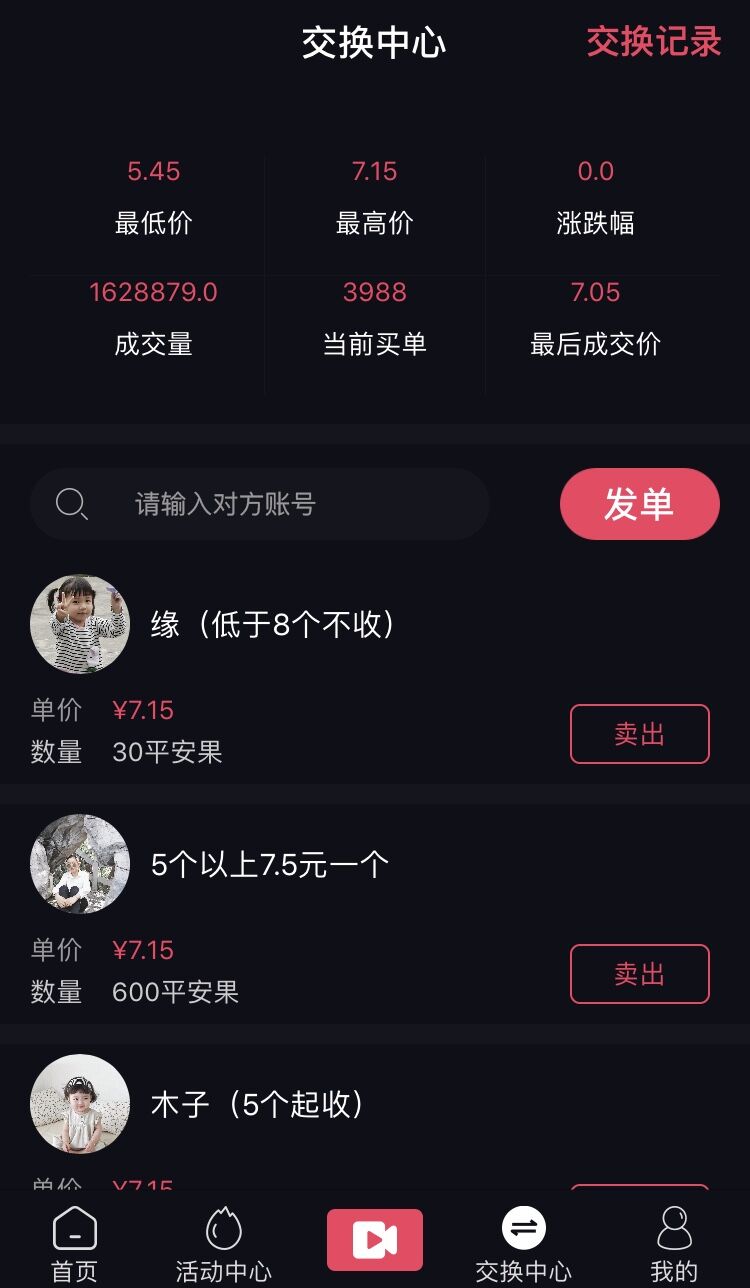
Task: Open the avatar of 5个以上7.5元一个
Action: tap(80, 864)
